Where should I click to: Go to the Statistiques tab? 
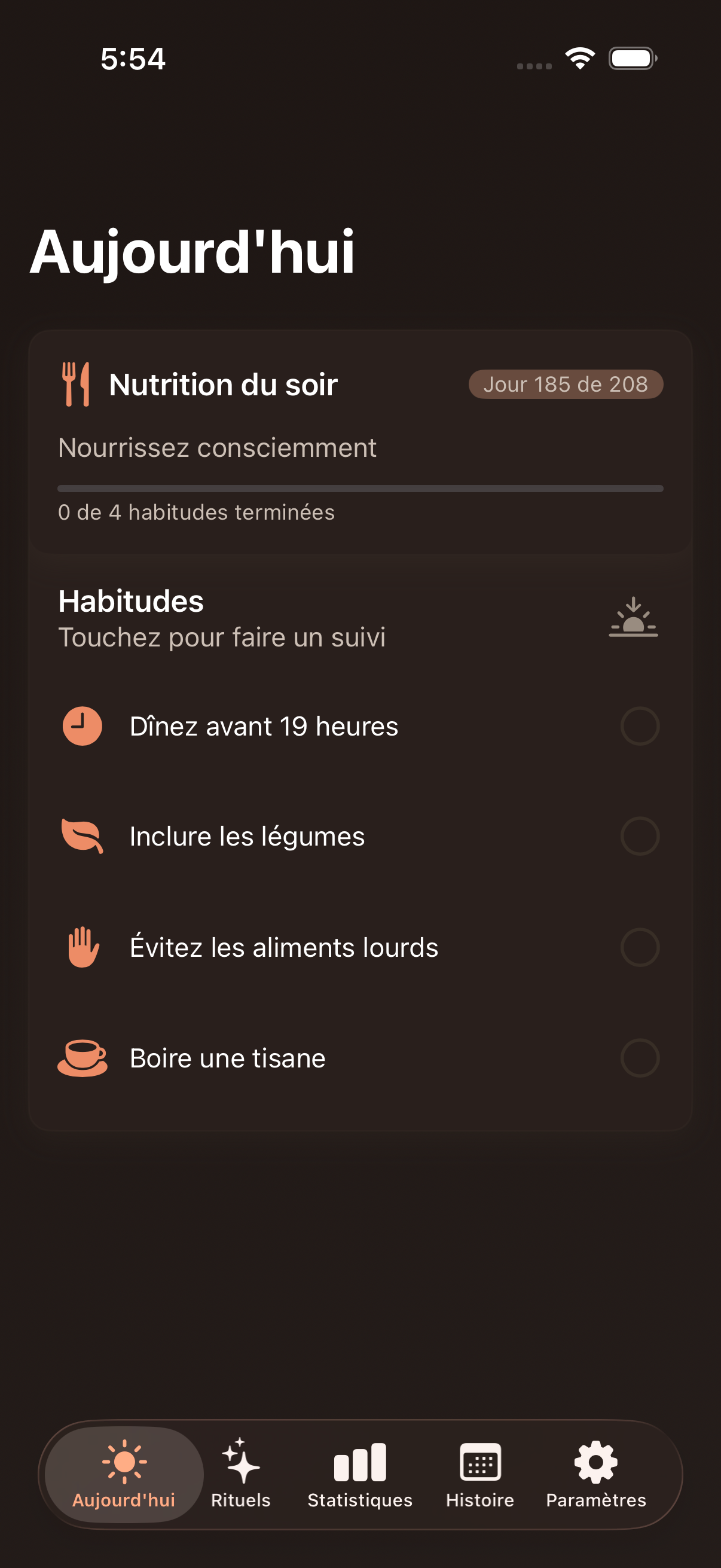pyautogui.click(x=360, y=1473)
